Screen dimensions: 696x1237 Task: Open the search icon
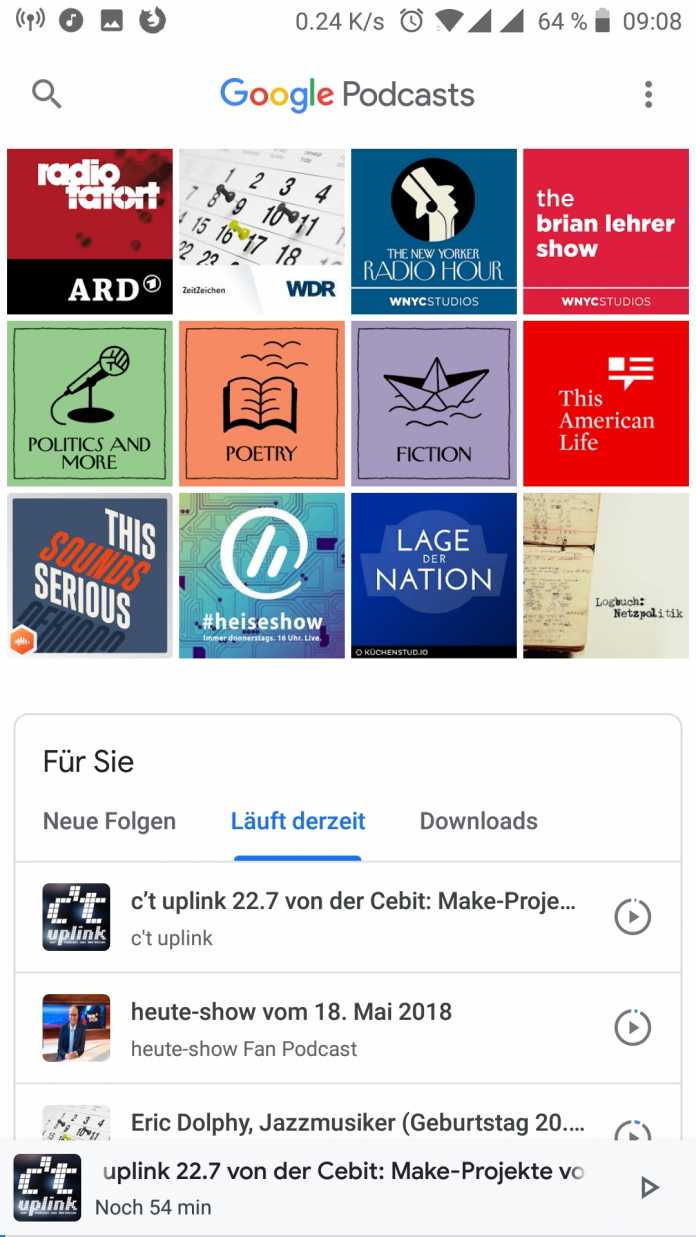tap(46, 95)
